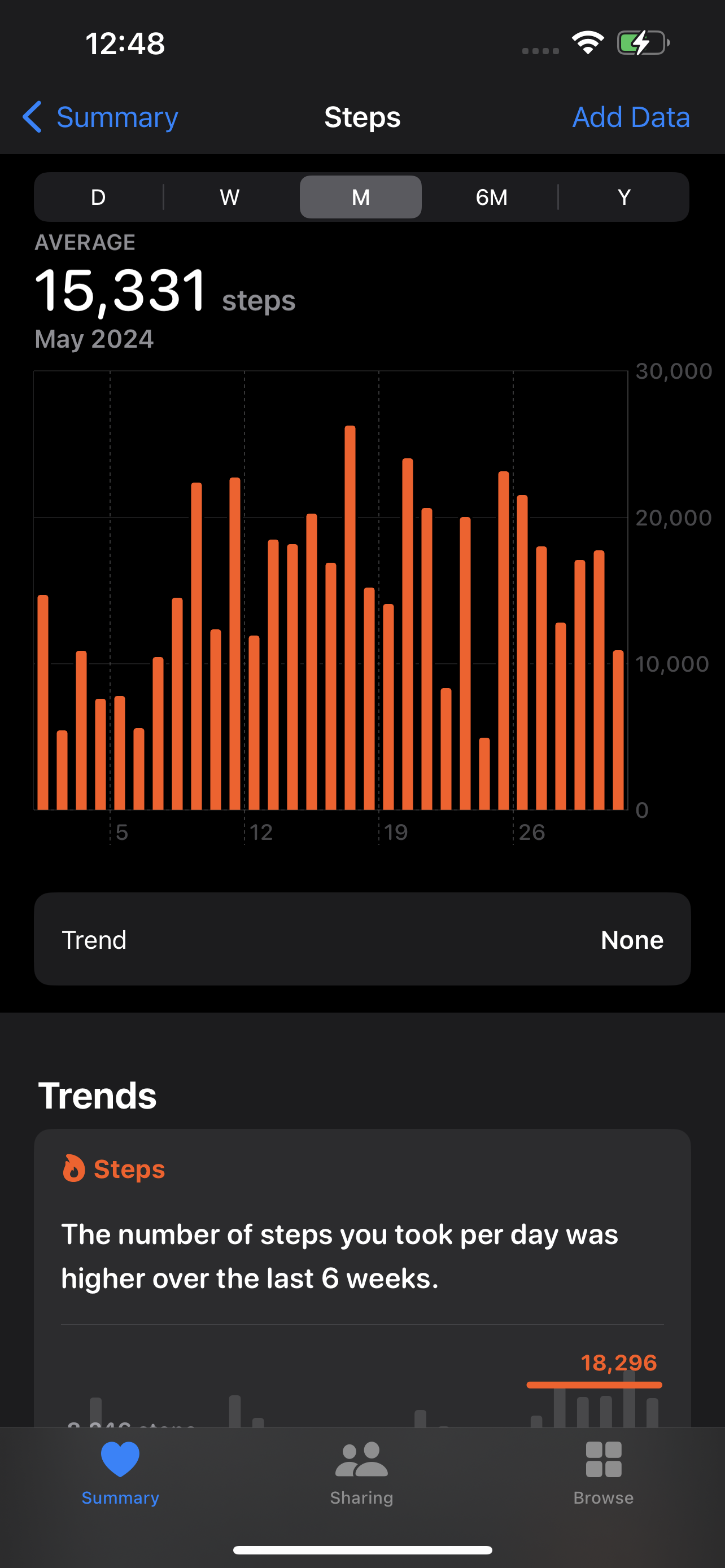
Task: Switch to the D day view
Action: (x=98, y=197)
